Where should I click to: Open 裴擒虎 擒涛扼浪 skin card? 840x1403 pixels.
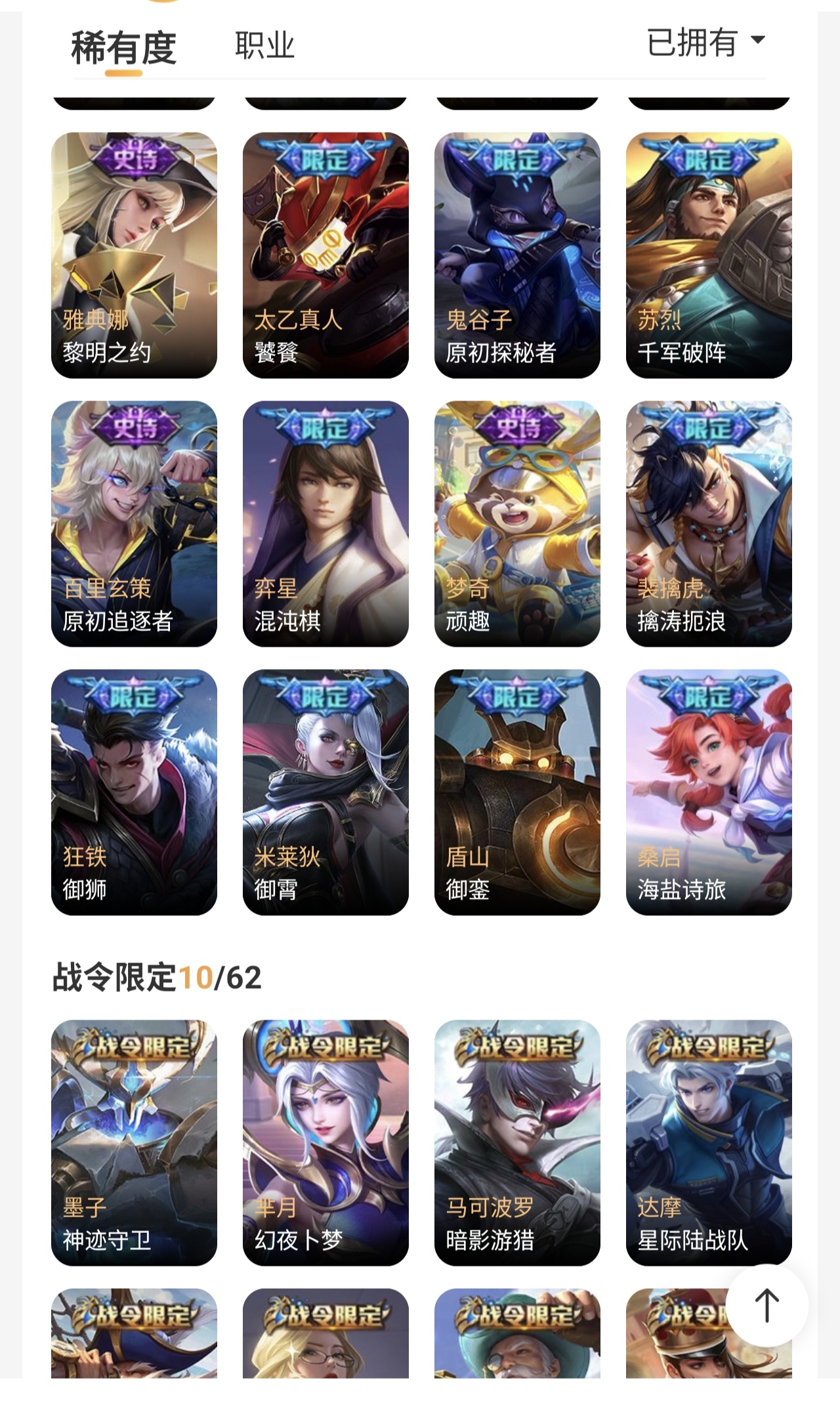click(709, 523)
